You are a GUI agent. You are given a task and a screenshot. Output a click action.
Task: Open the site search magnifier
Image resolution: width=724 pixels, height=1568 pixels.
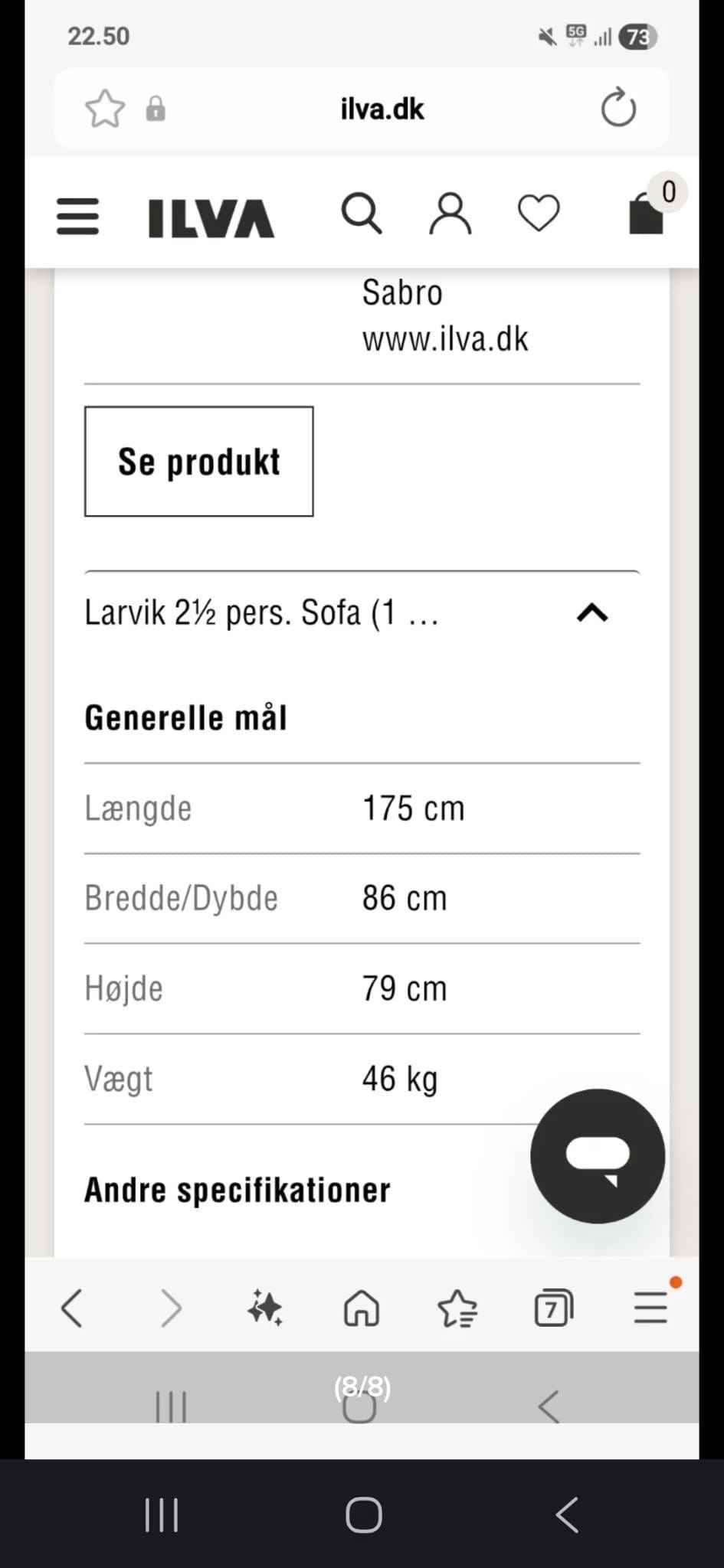(361, 213)
